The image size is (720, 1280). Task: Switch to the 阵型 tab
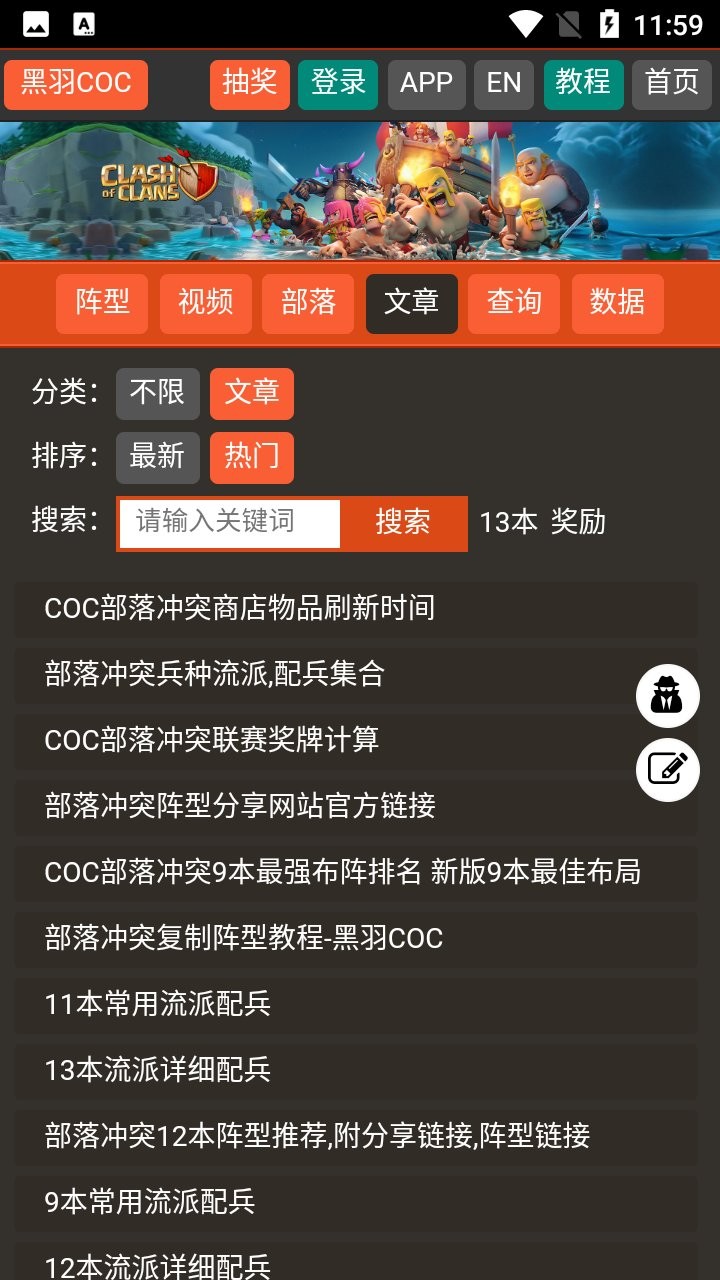coord(102,303)
